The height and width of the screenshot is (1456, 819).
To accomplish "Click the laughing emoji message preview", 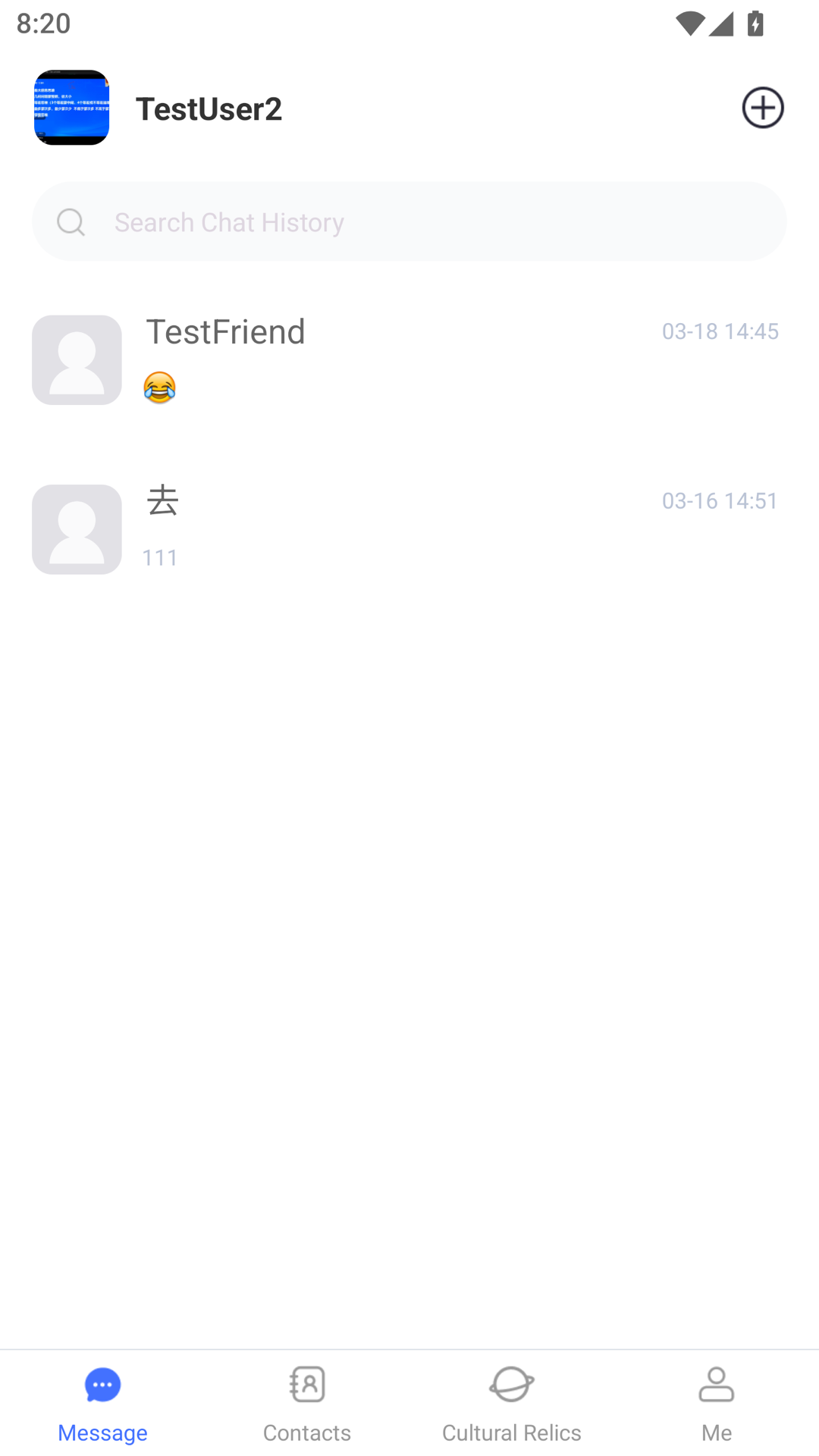I will click(x=159, y=387).
